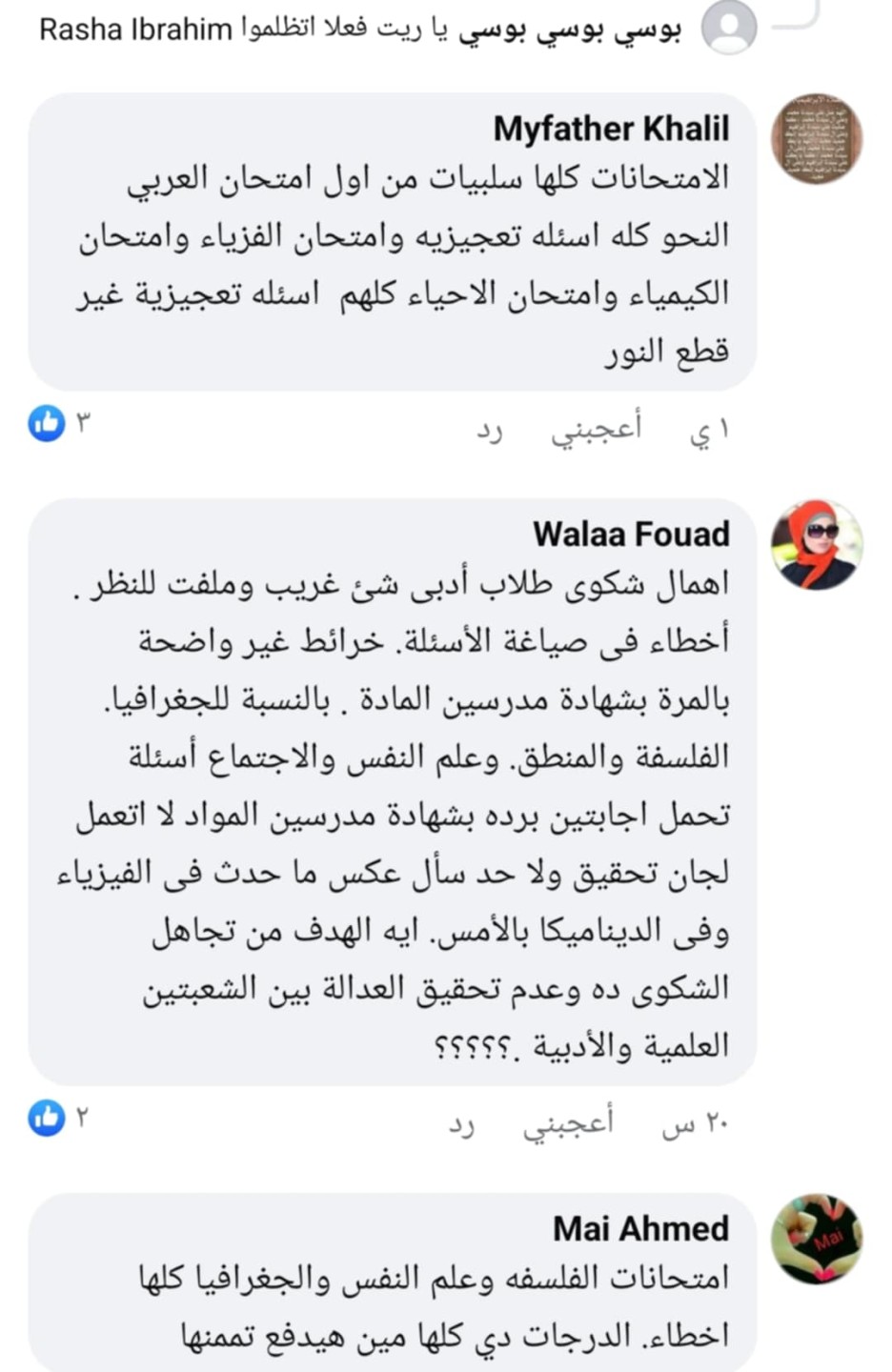
Task: Open بوسي بوسي بوسي profile avatar
Action: pyautogui.click(x=729, y=28)
